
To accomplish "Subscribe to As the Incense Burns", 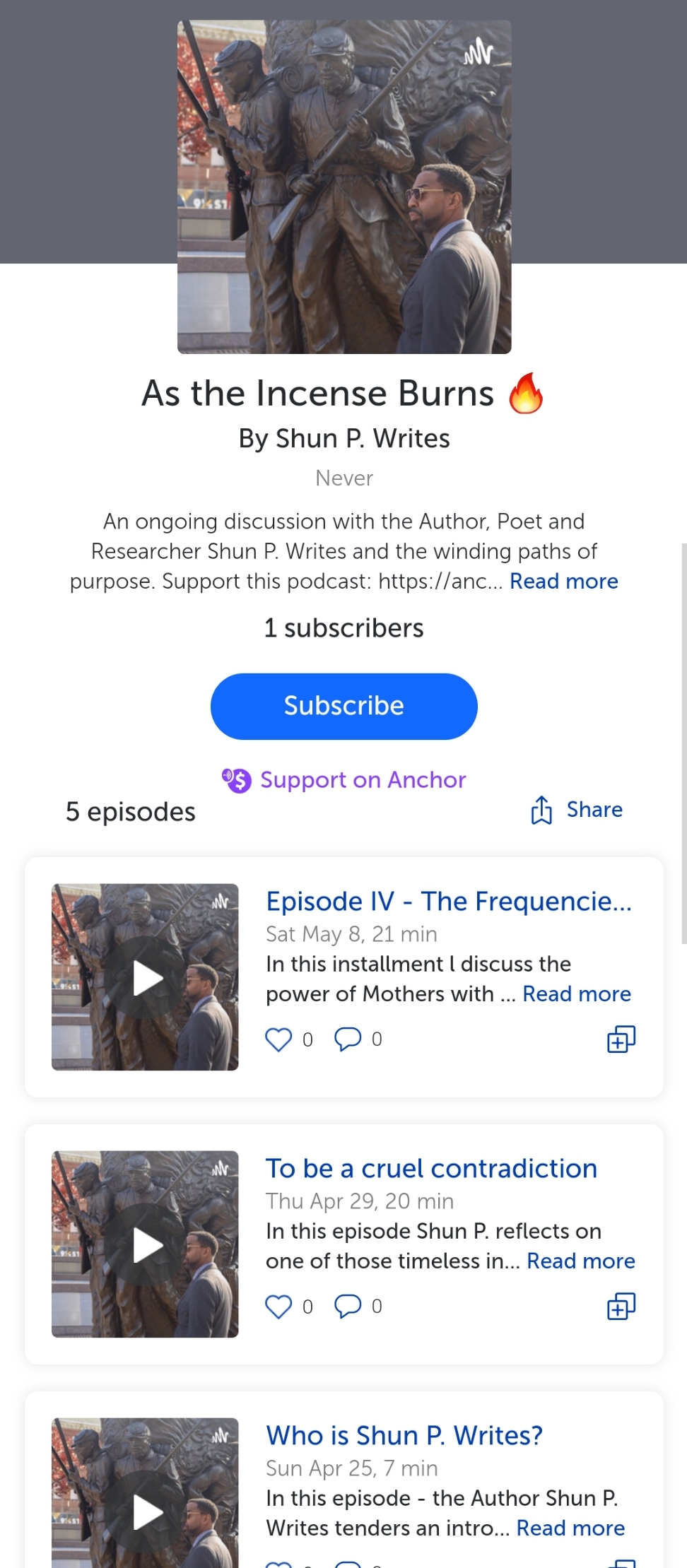I will tap(343, 706).
